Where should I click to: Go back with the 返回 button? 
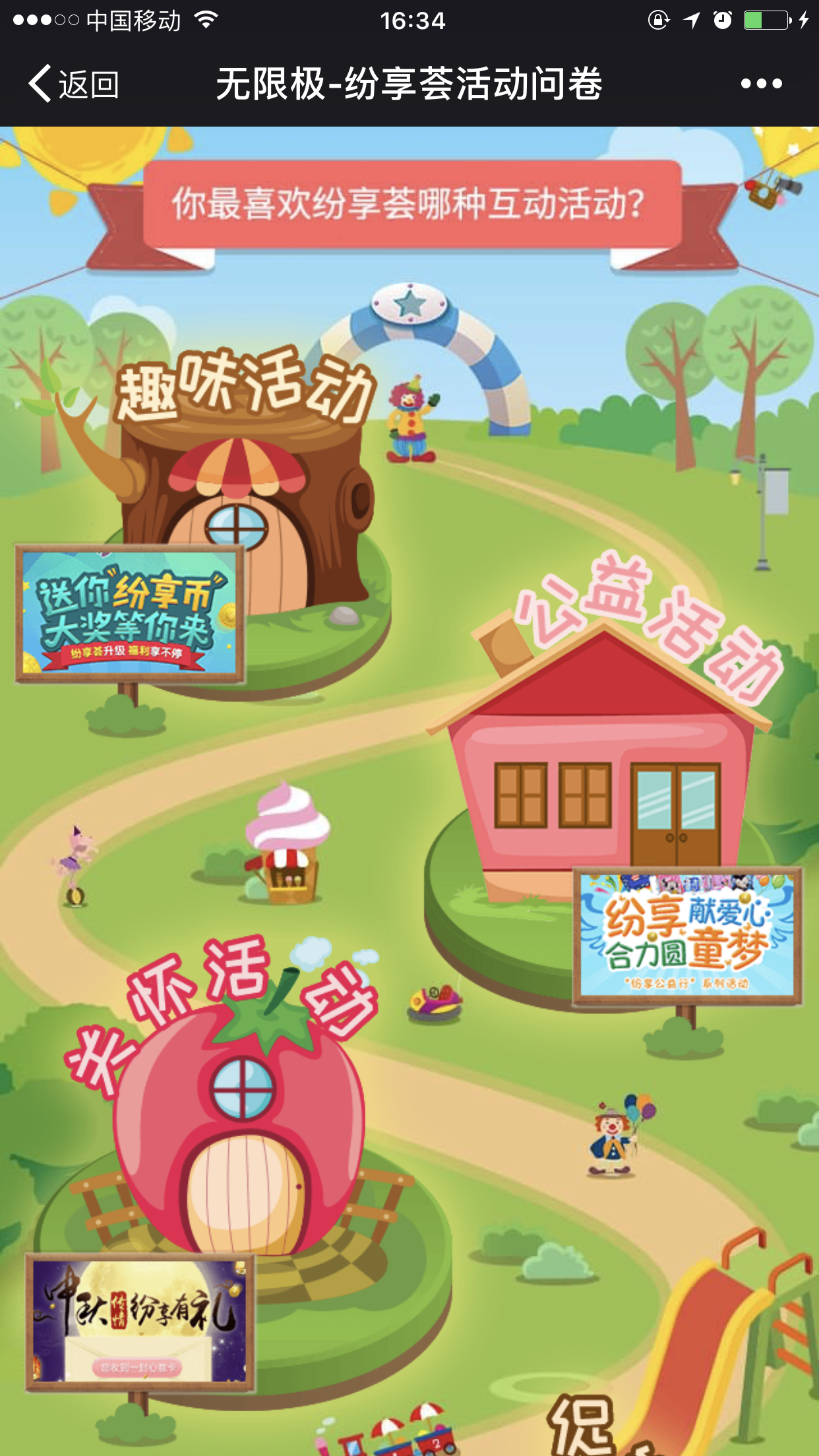[x=74, y=84]
